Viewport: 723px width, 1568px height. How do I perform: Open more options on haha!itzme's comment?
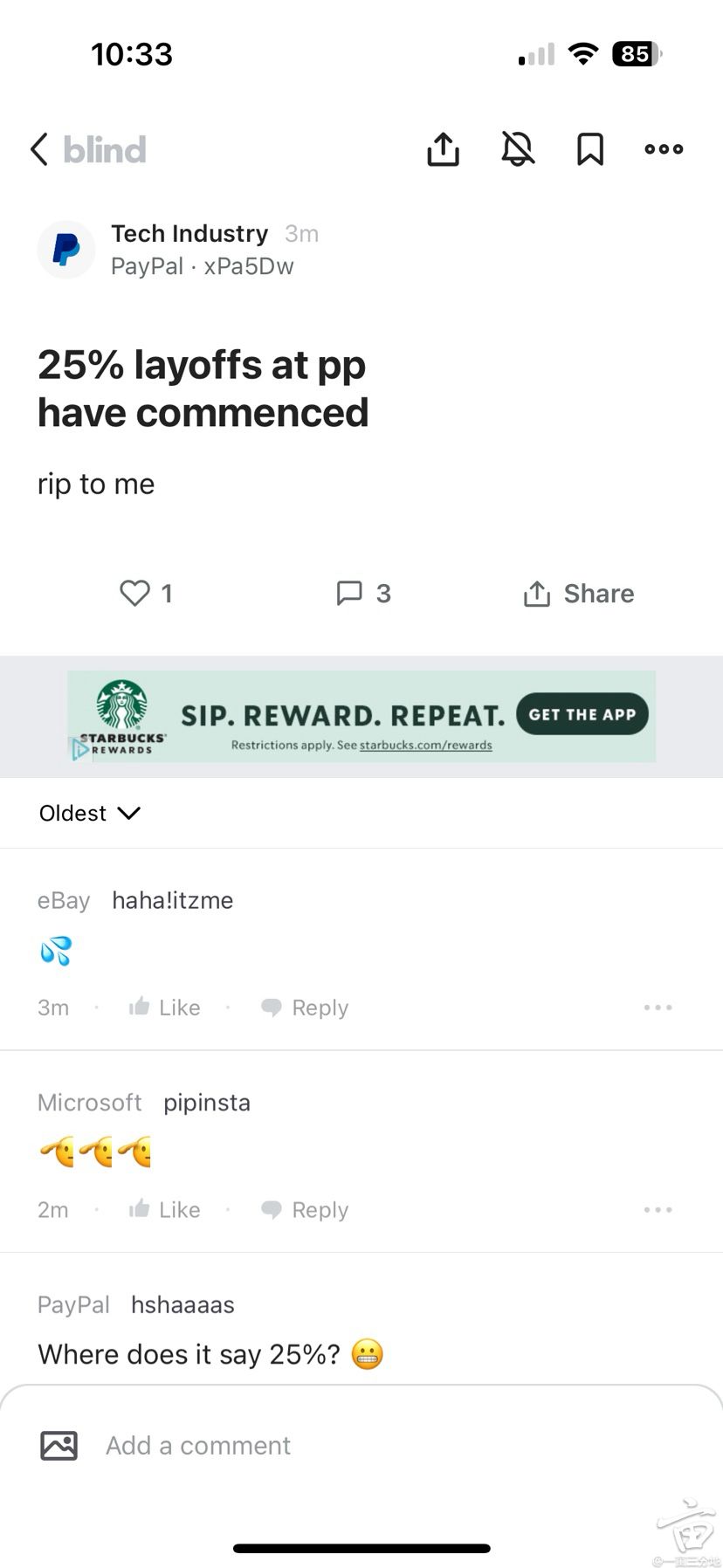pyautogui.click(x=658, y=1008)
